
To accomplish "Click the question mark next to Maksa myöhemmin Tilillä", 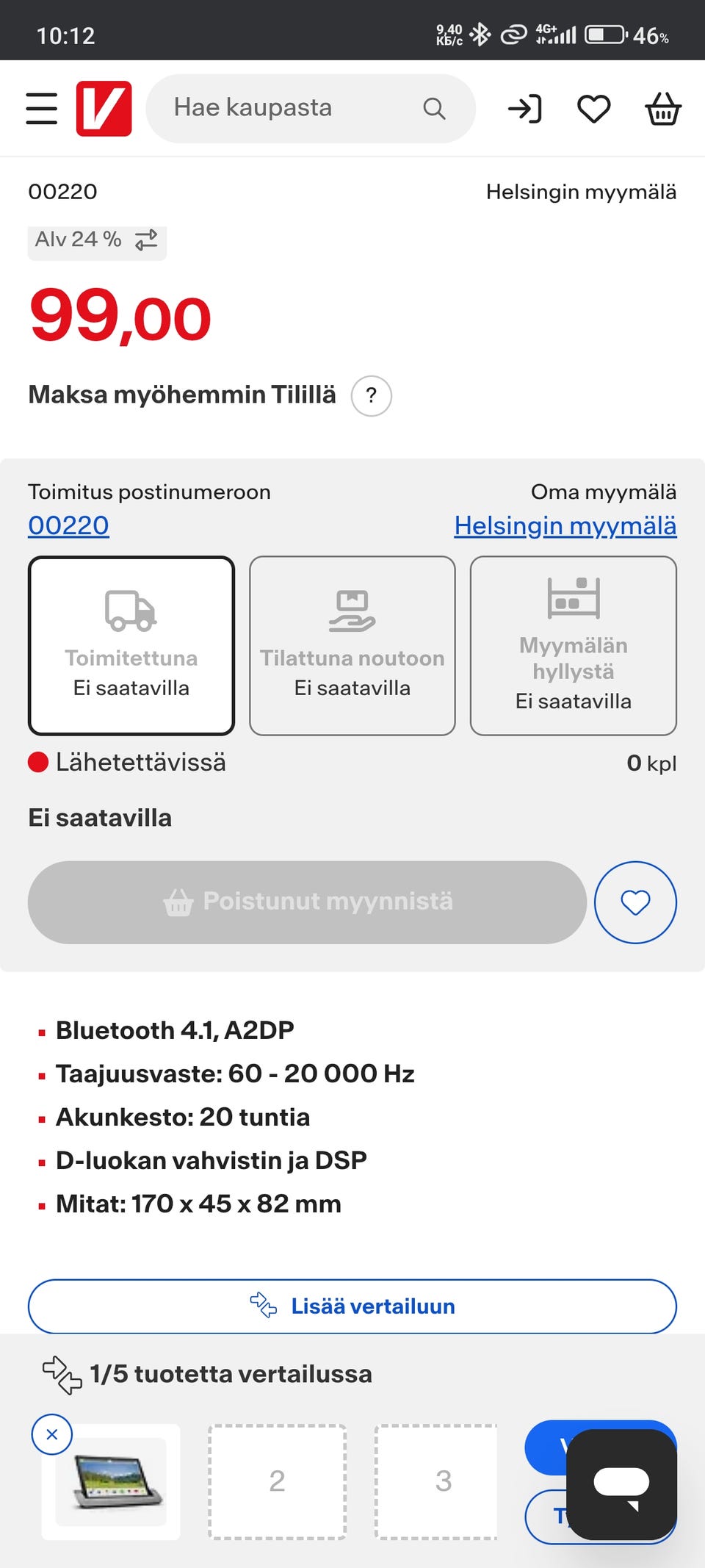I will (x=371, y=395).
